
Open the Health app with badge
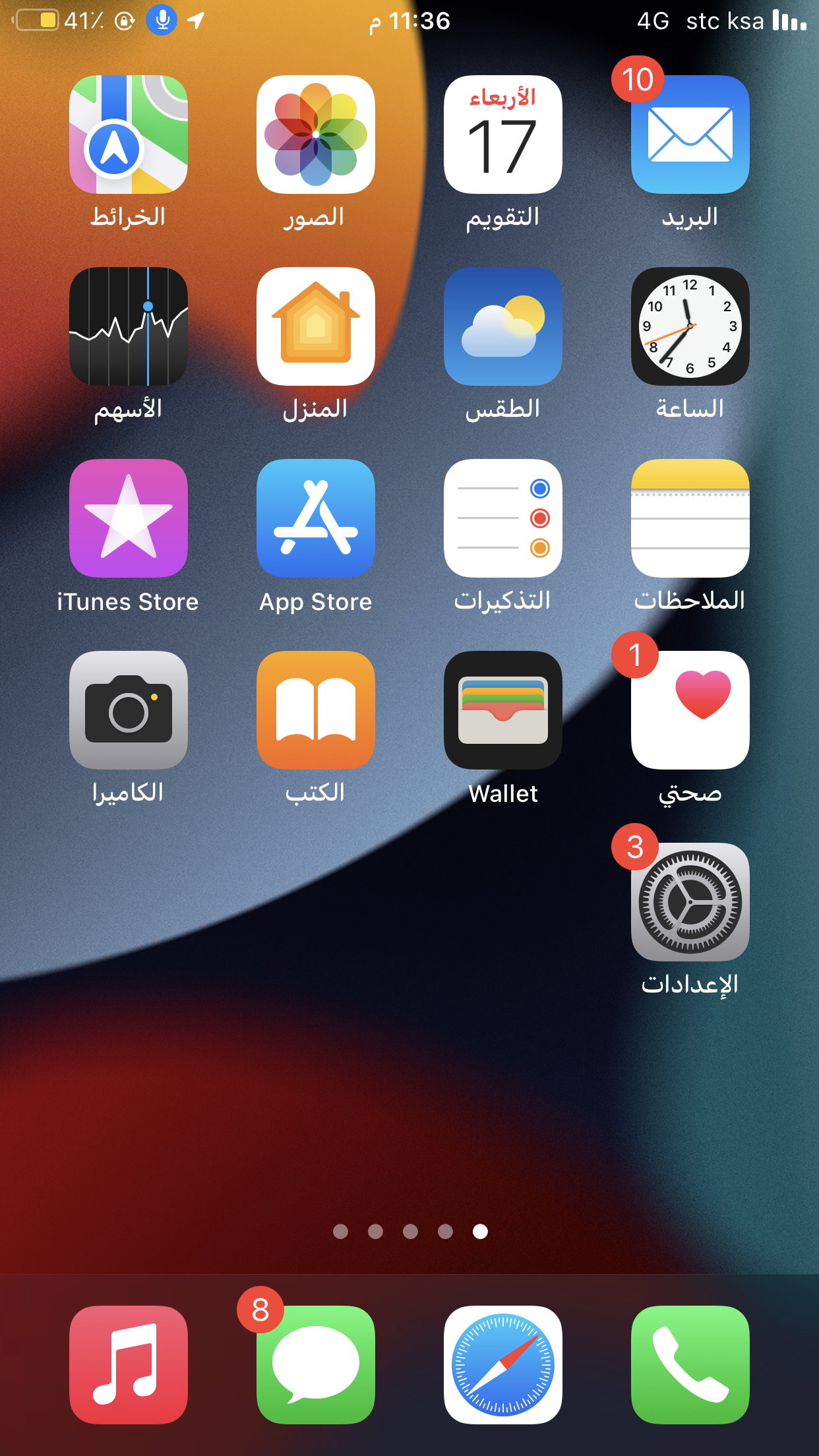pyautogui.click(x=690, y=710)
